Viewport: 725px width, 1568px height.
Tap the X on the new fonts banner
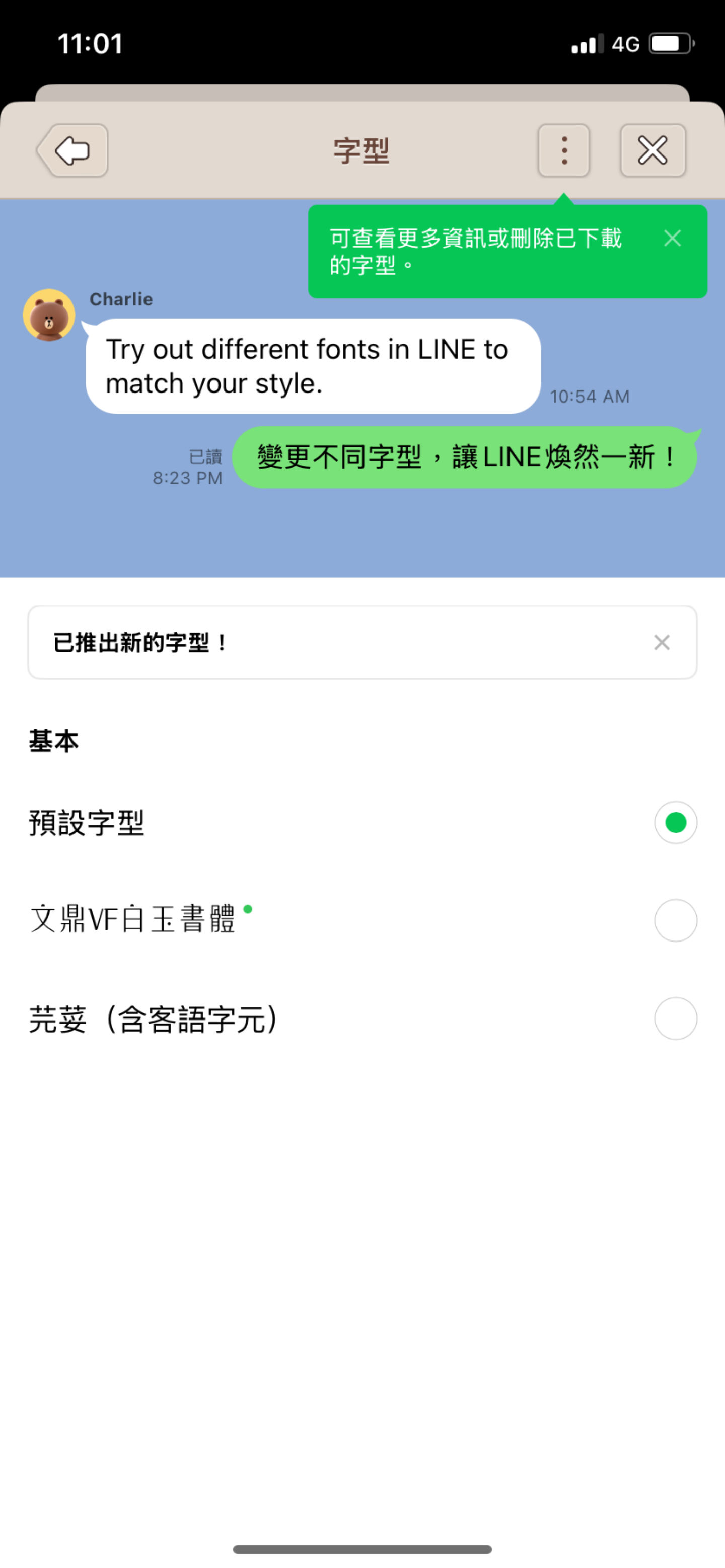661,642
